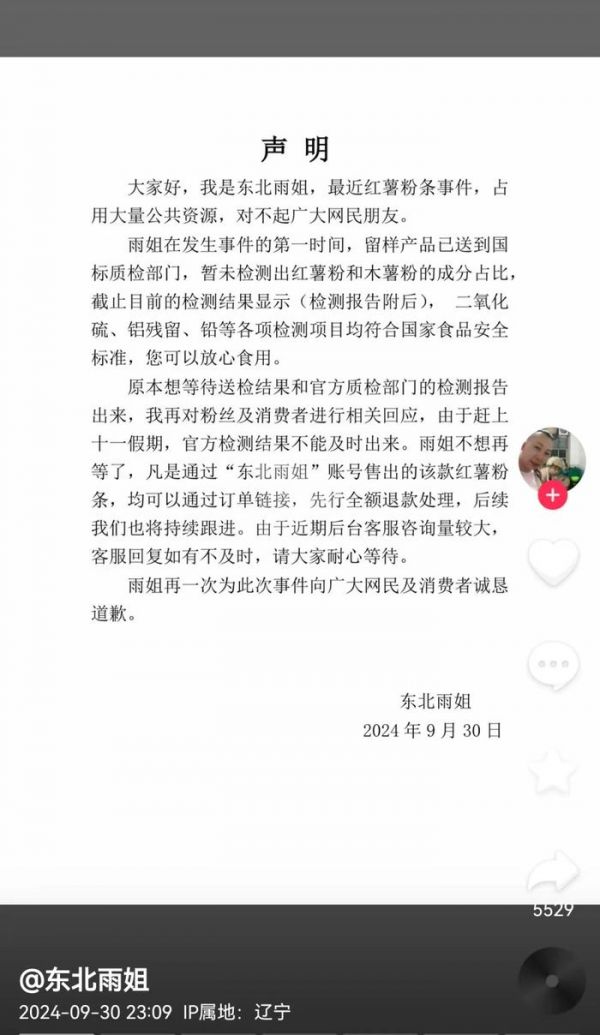This screenshot has height=1035, width=600.
Task: Share the post using the arrow icon
Action: (x=553, y=872)
